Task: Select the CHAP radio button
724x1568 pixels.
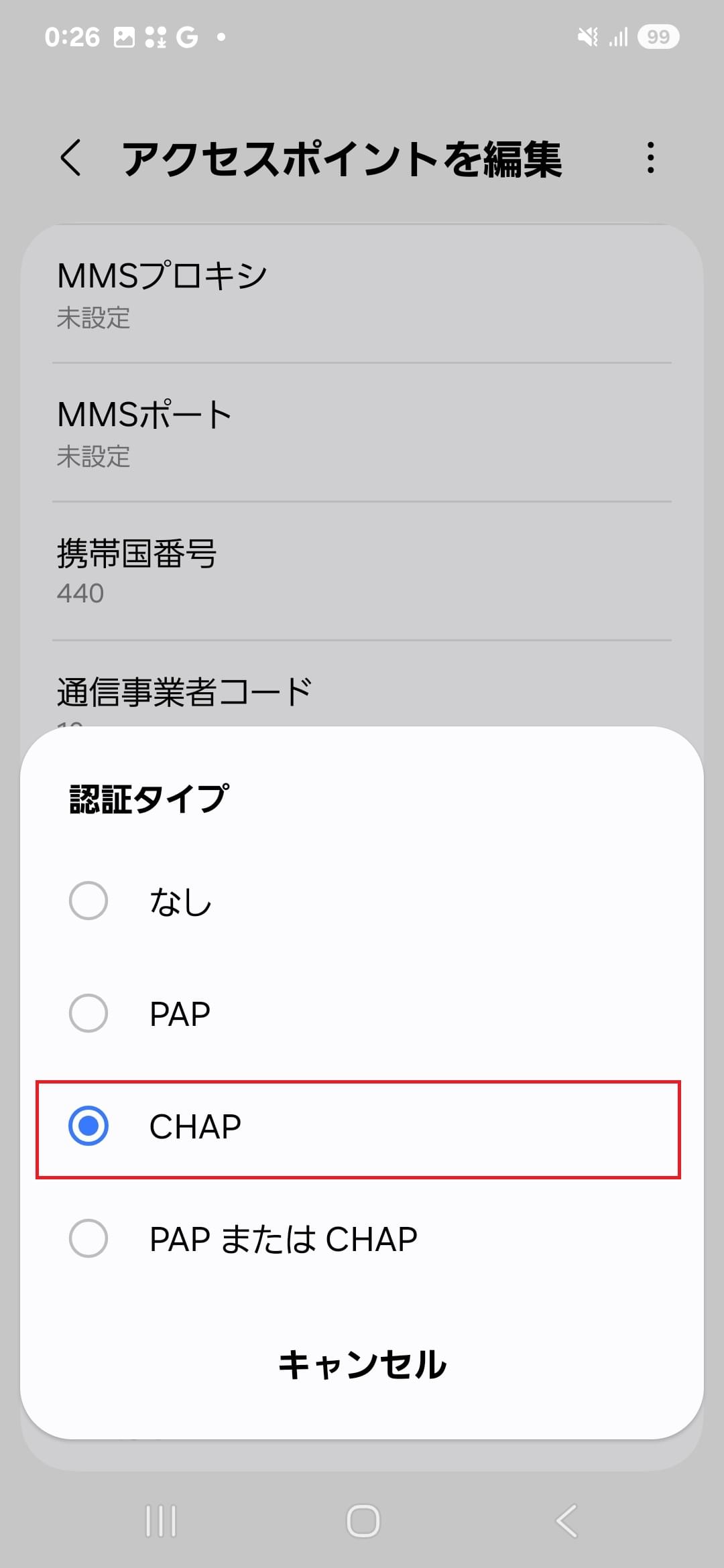Action: point(88,1126)
